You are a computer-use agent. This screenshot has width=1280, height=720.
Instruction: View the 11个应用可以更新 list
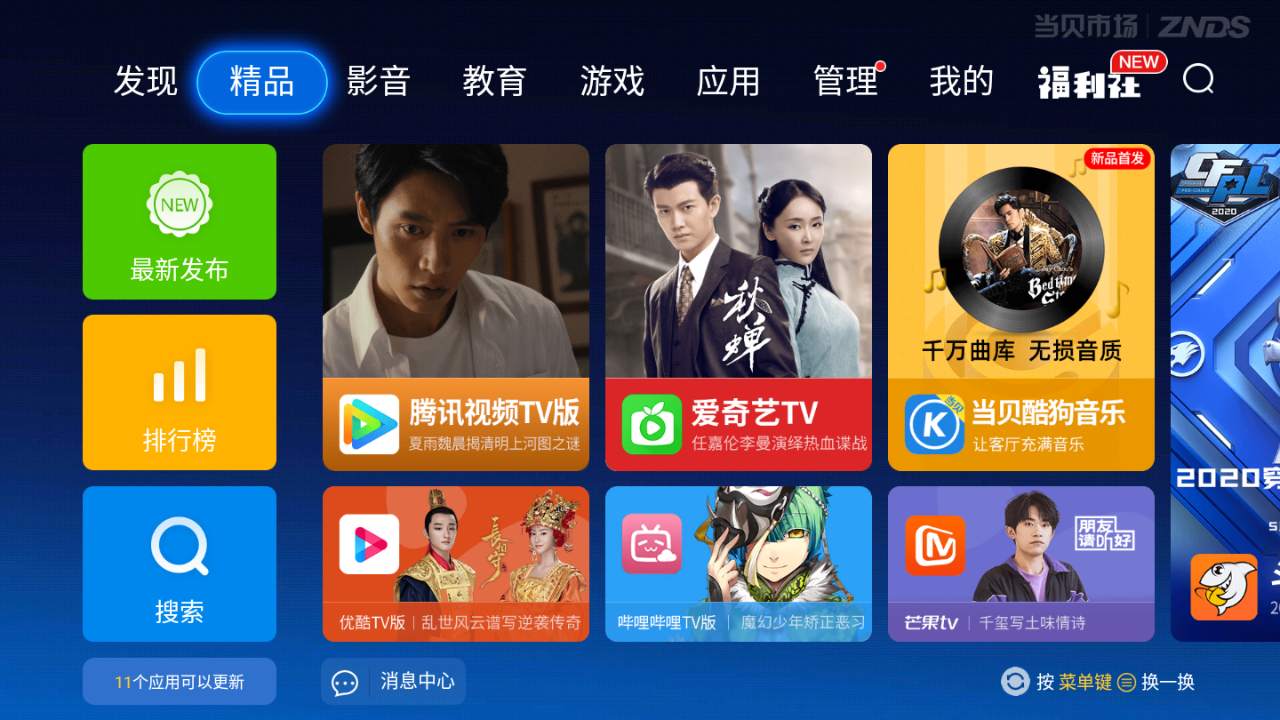click(179, 682)
